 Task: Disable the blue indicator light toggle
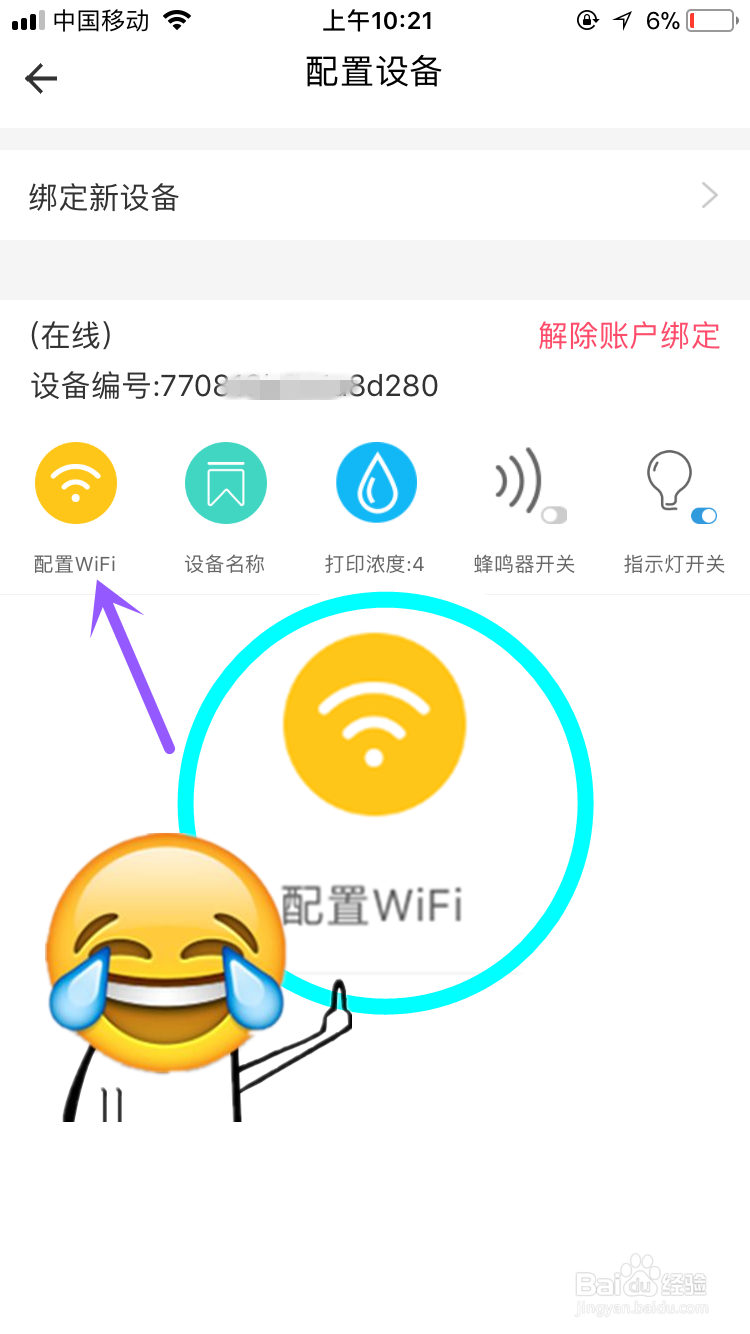pyautogui.click(x=705, y=516)
